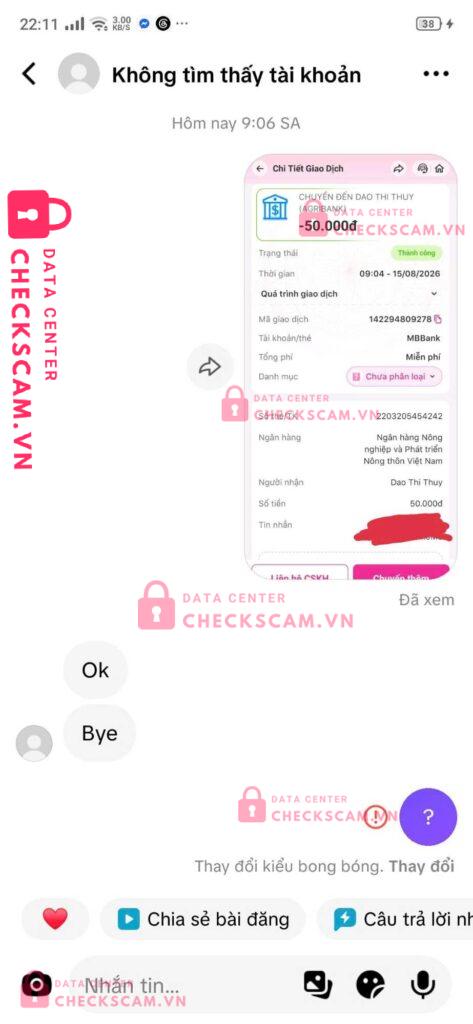Select the Câu trả lời chip
Viewport: 473px width, 1024px height.
click(396, 920)
